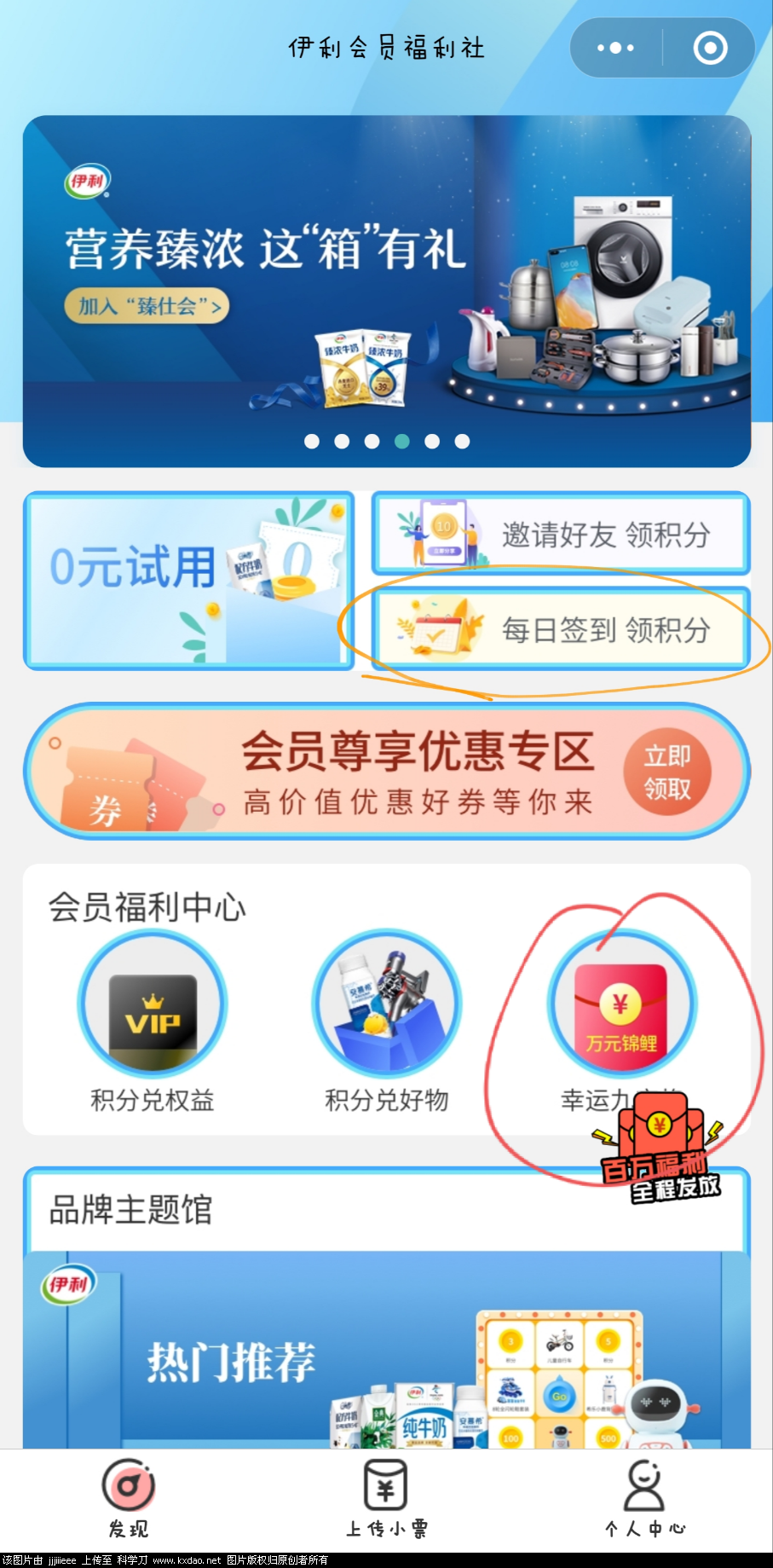Screen dimensions: 773x1568
Task: Switch to the 个人中心 tab
Action: [644, 1497]
